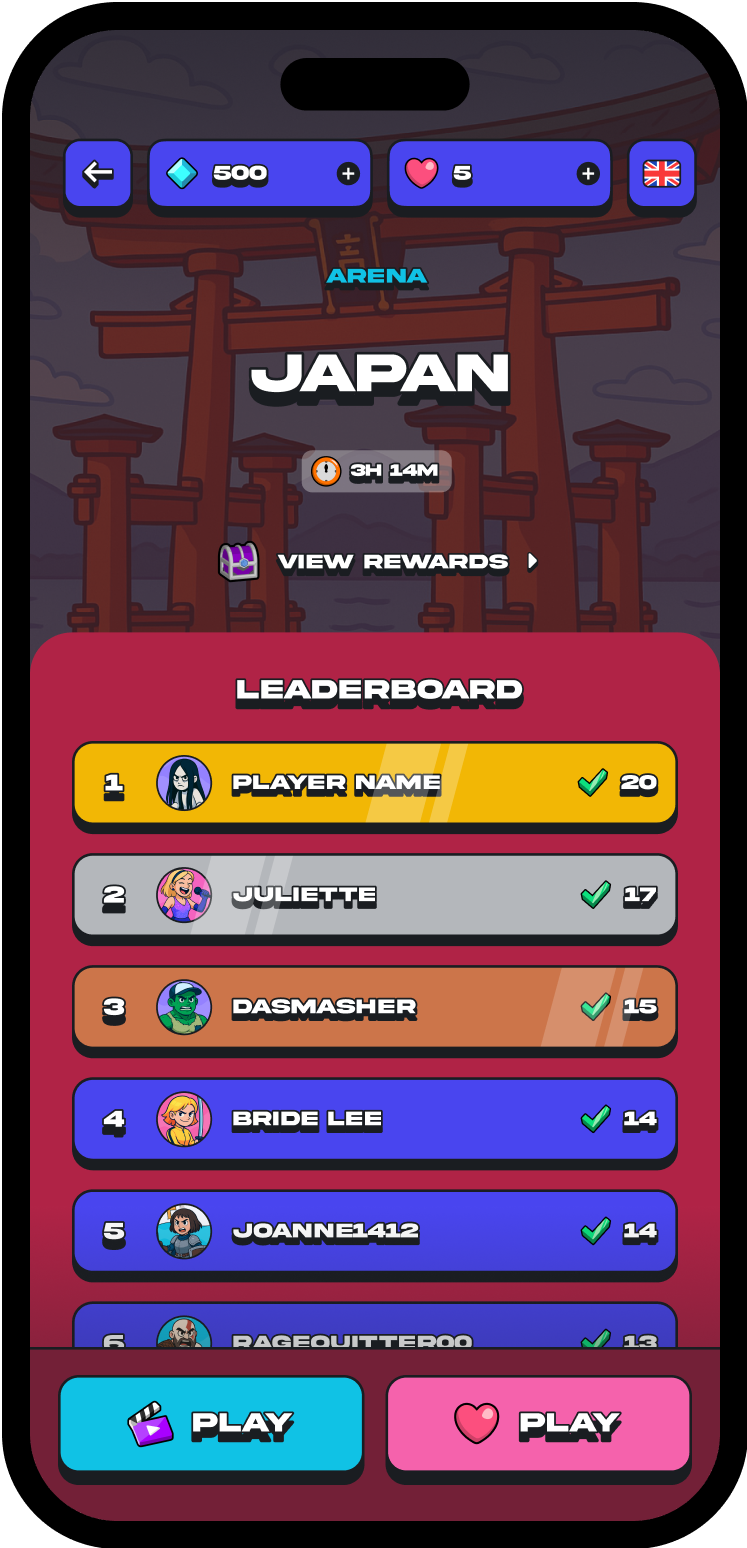
Task: View Bride Lee's leaderboard row
Action: (x=374, y=1119)
